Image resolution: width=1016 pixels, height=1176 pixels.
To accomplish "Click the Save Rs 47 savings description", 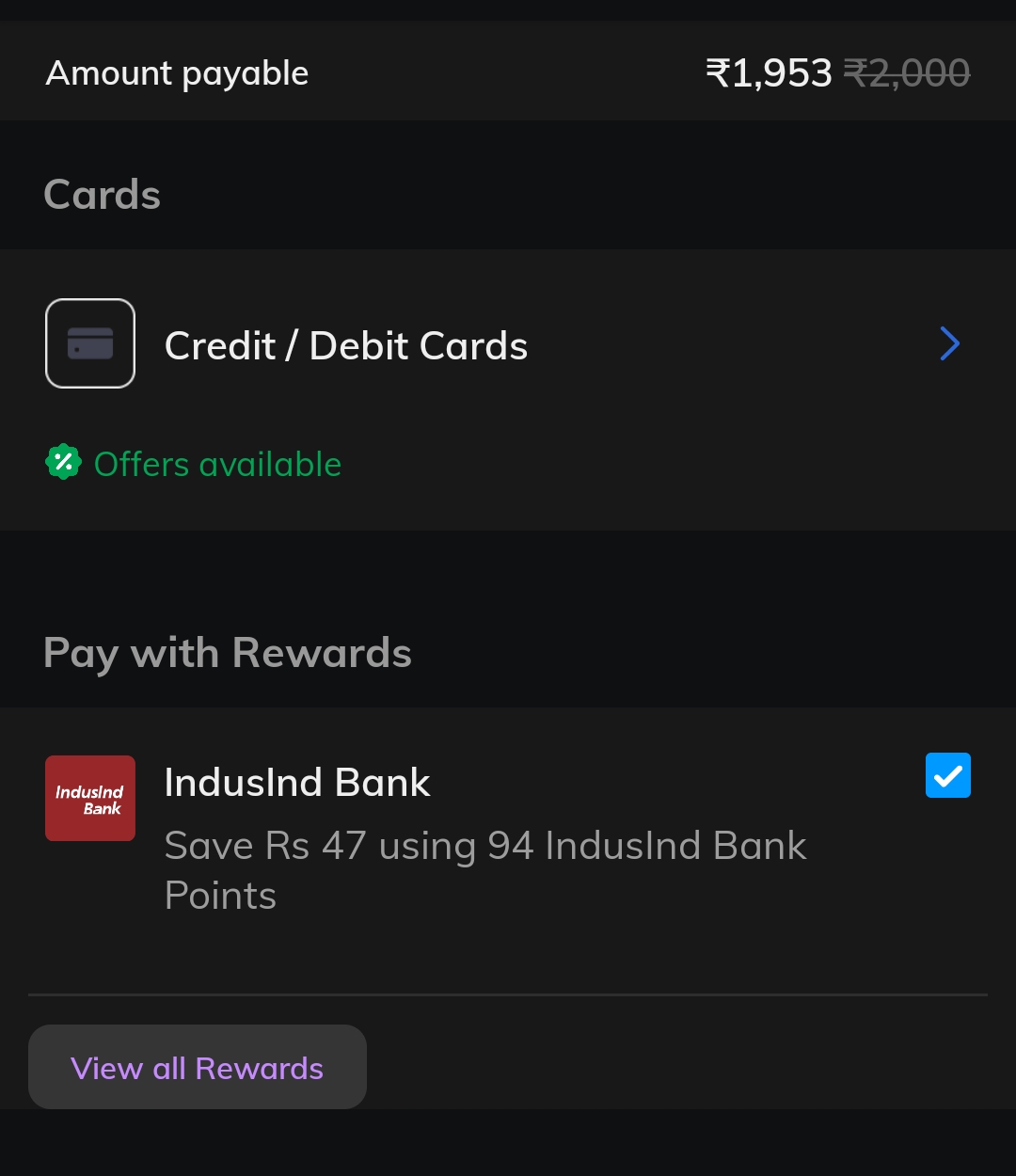I will click(x=486, y=869).
